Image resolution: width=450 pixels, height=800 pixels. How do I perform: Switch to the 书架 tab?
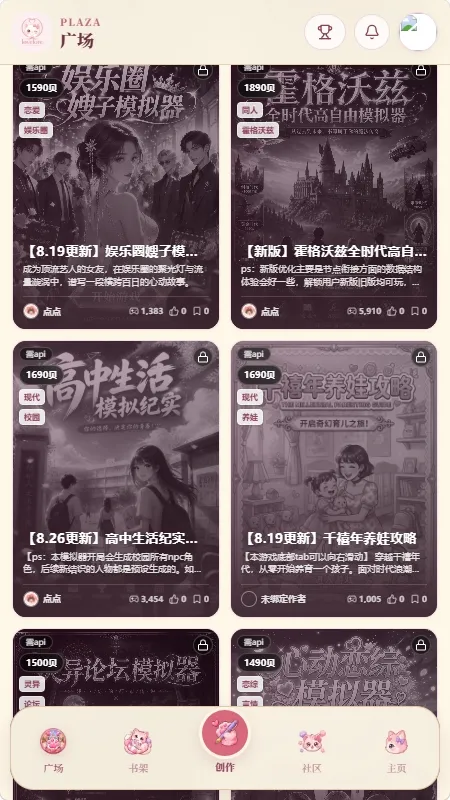pyautogui.click(x=138, y=750)
